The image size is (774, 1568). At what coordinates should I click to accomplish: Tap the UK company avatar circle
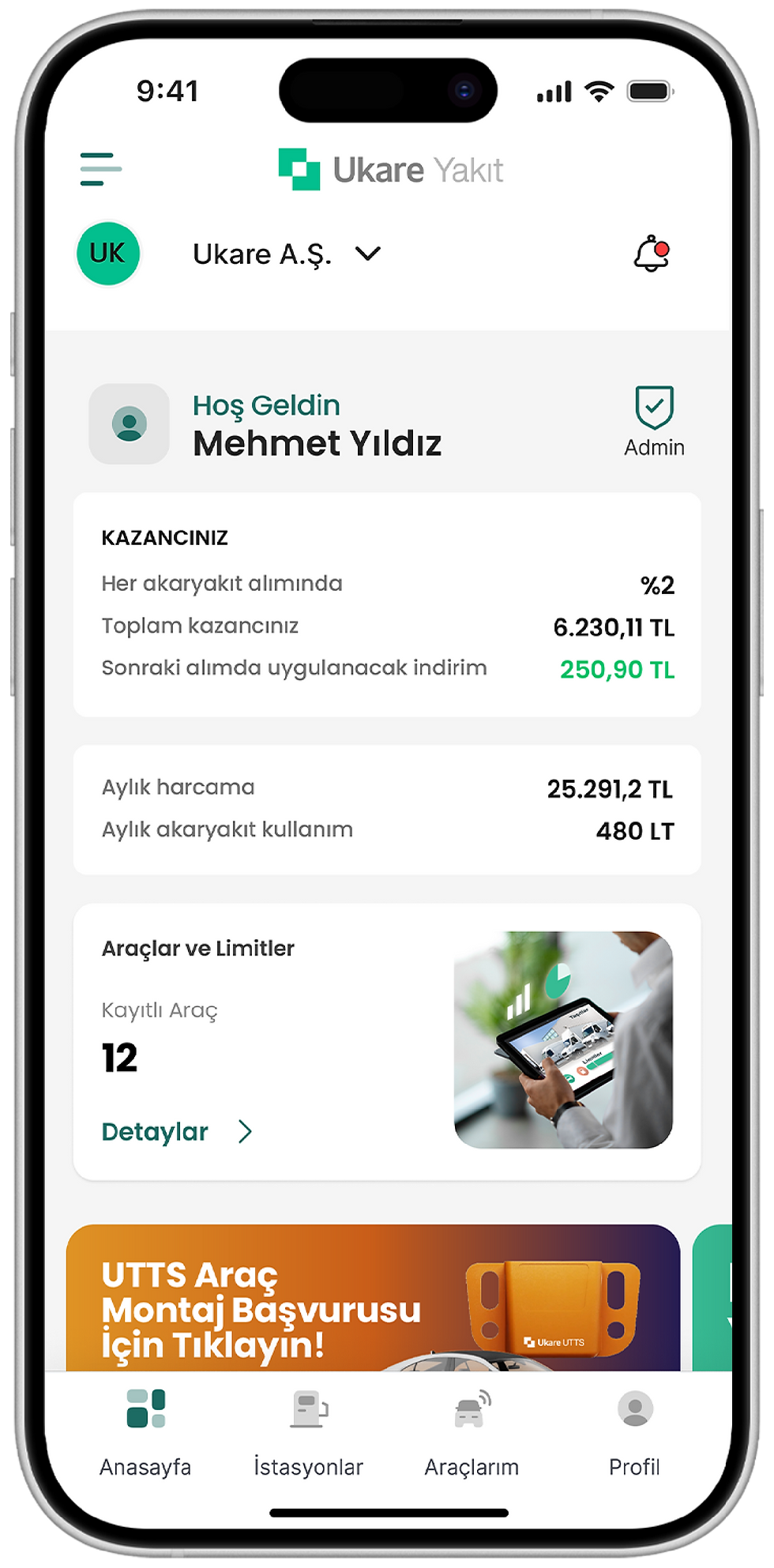pos(107,253)
